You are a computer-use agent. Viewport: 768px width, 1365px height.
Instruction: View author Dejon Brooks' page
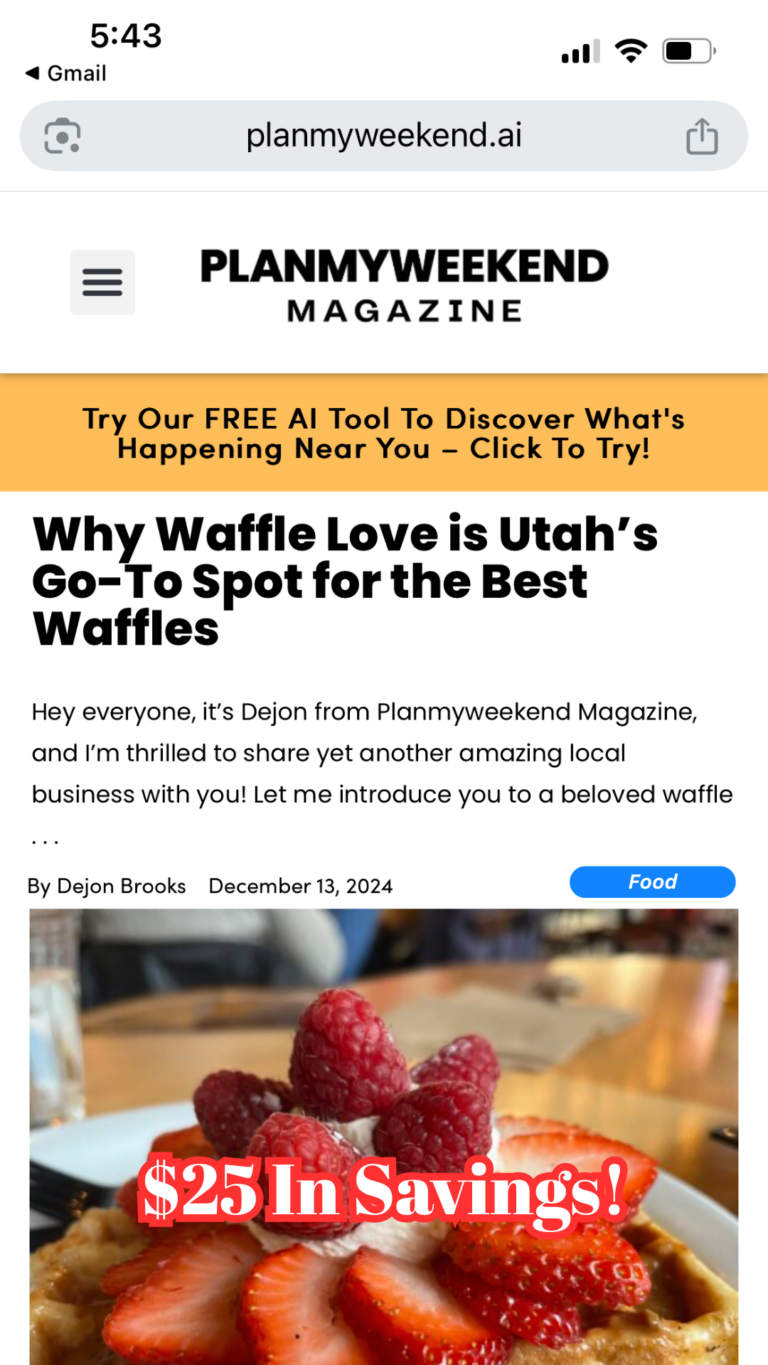tap(120, 886)
